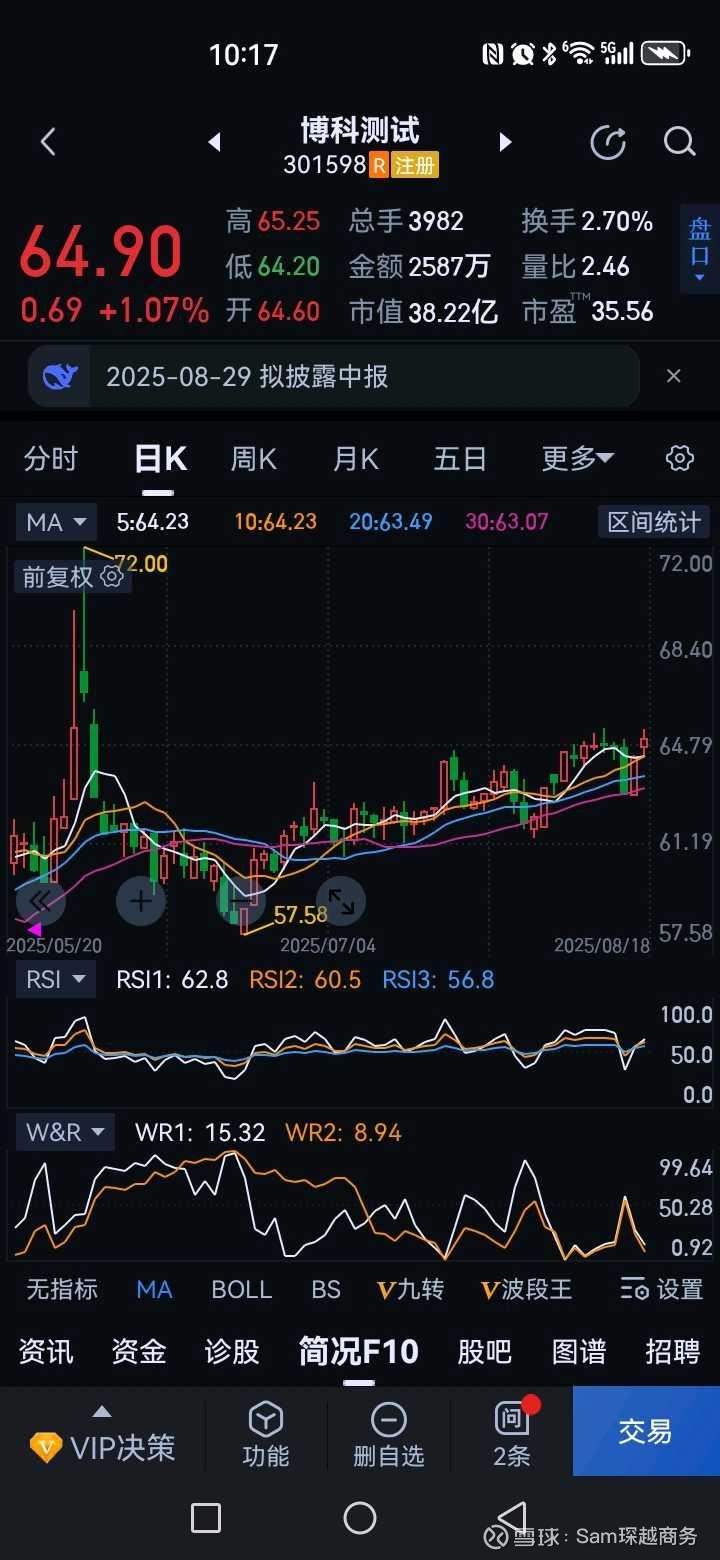Change the MA indicator dropdown
Viewport: 720px width, 1560px height.
coord(56,522)
